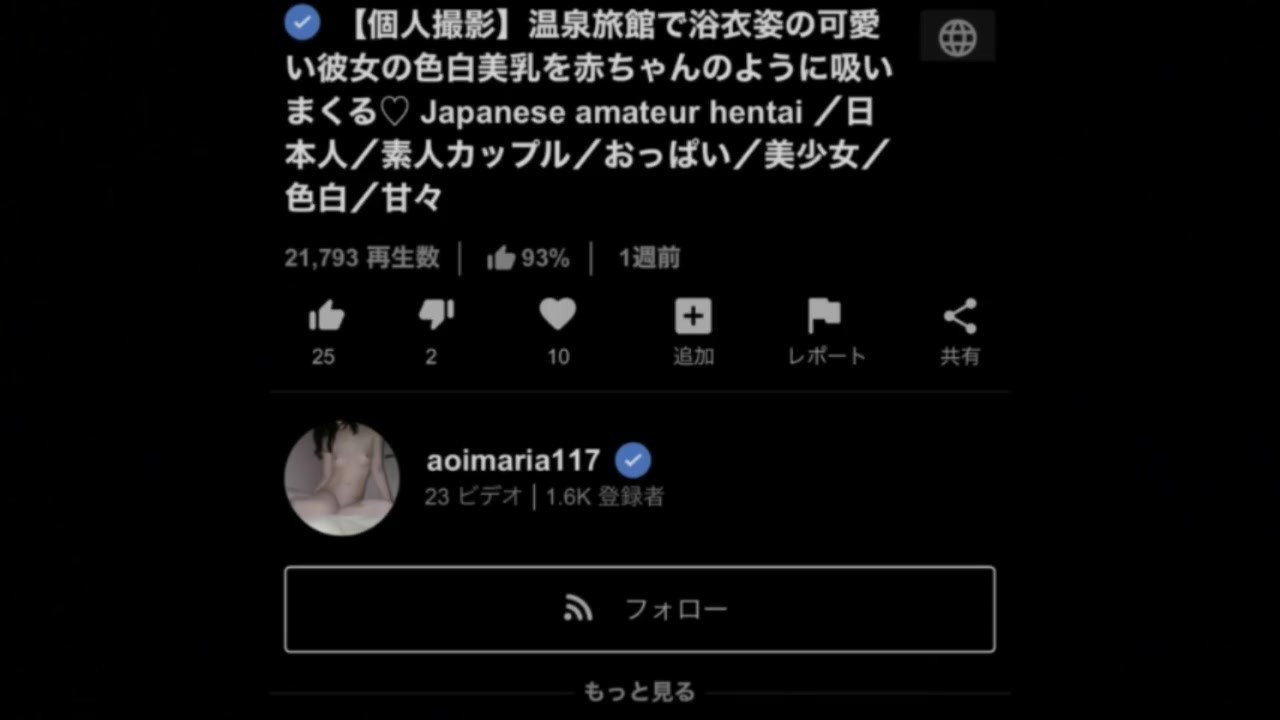The width and height of the screenshot is (1280, 720).
Task: Expand details with もっと見る
Action: point(640,691)
